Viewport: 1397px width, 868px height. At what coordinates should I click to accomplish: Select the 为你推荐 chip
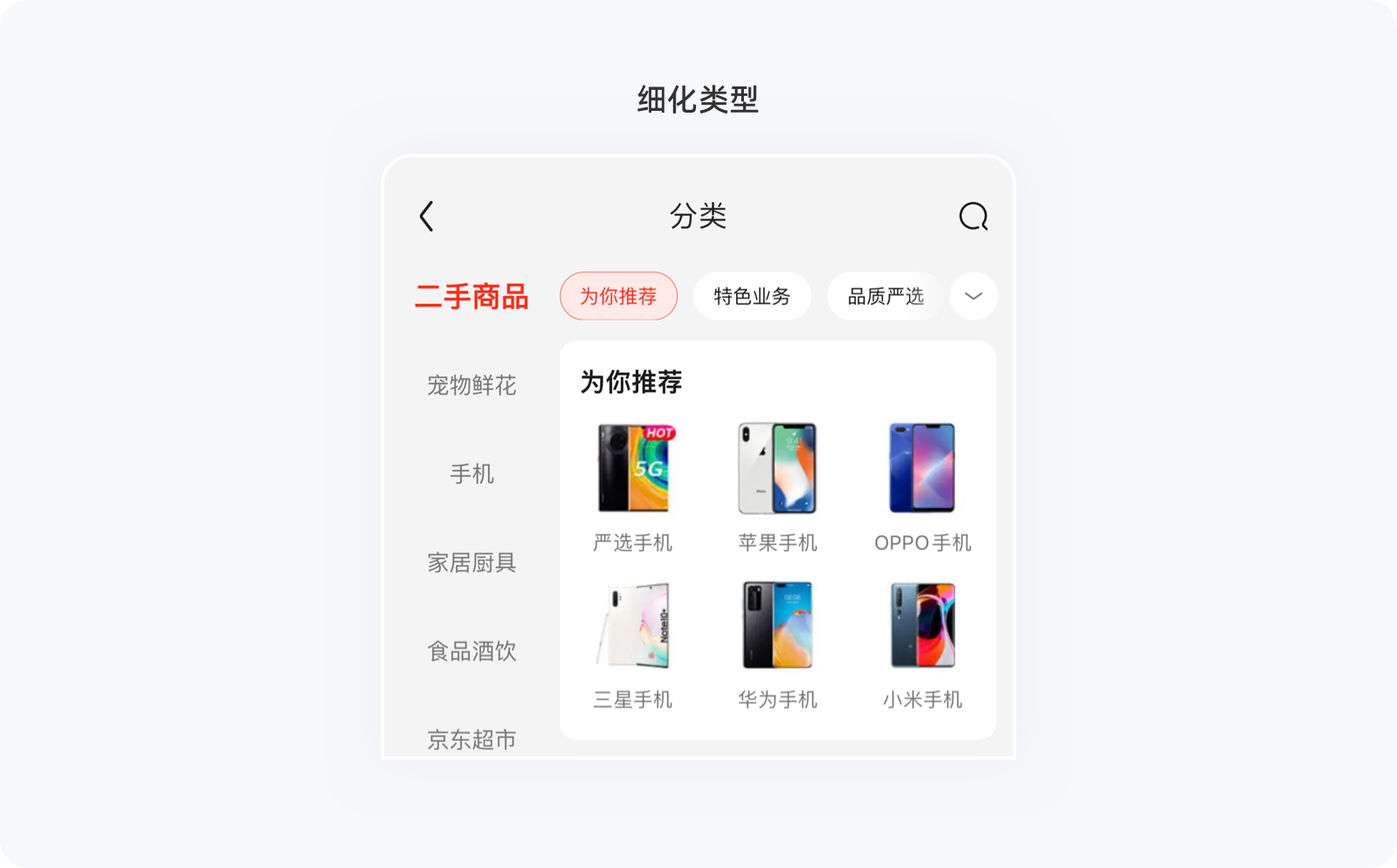pyautogui.click(x=618, y=296)
